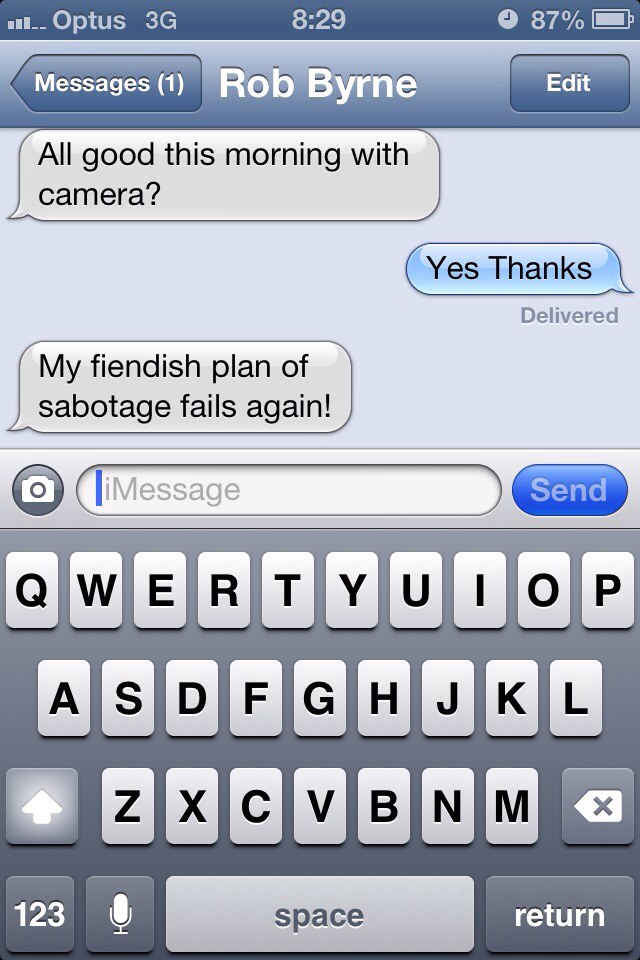Tap the return key

tap(559, 914)
